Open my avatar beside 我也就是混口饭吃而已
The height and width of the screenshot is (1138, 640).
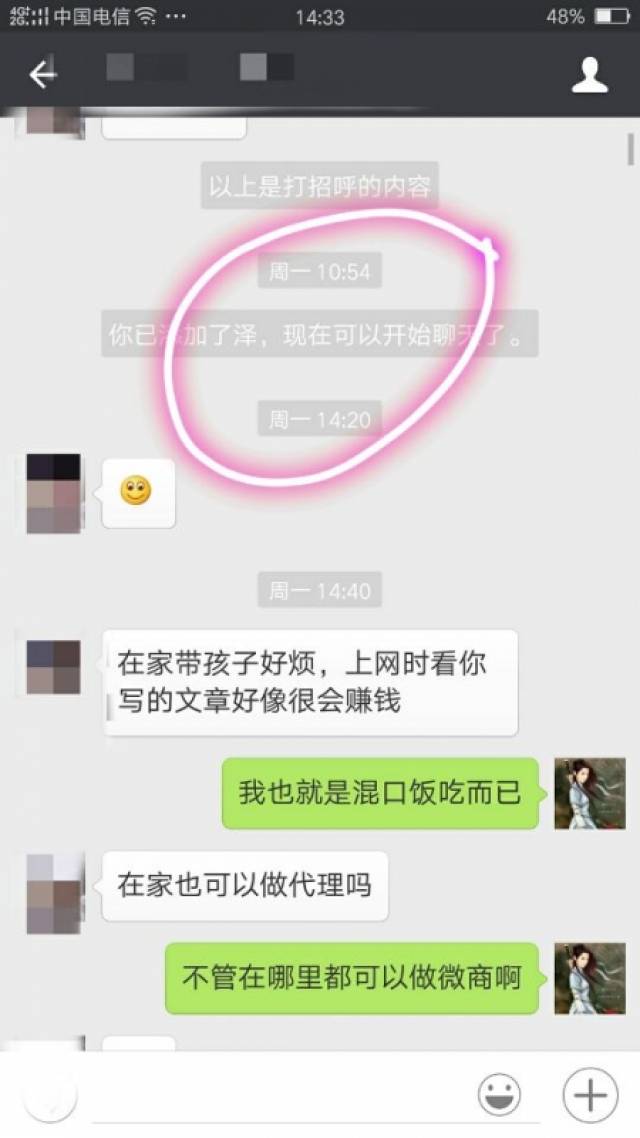coord(589,793)
